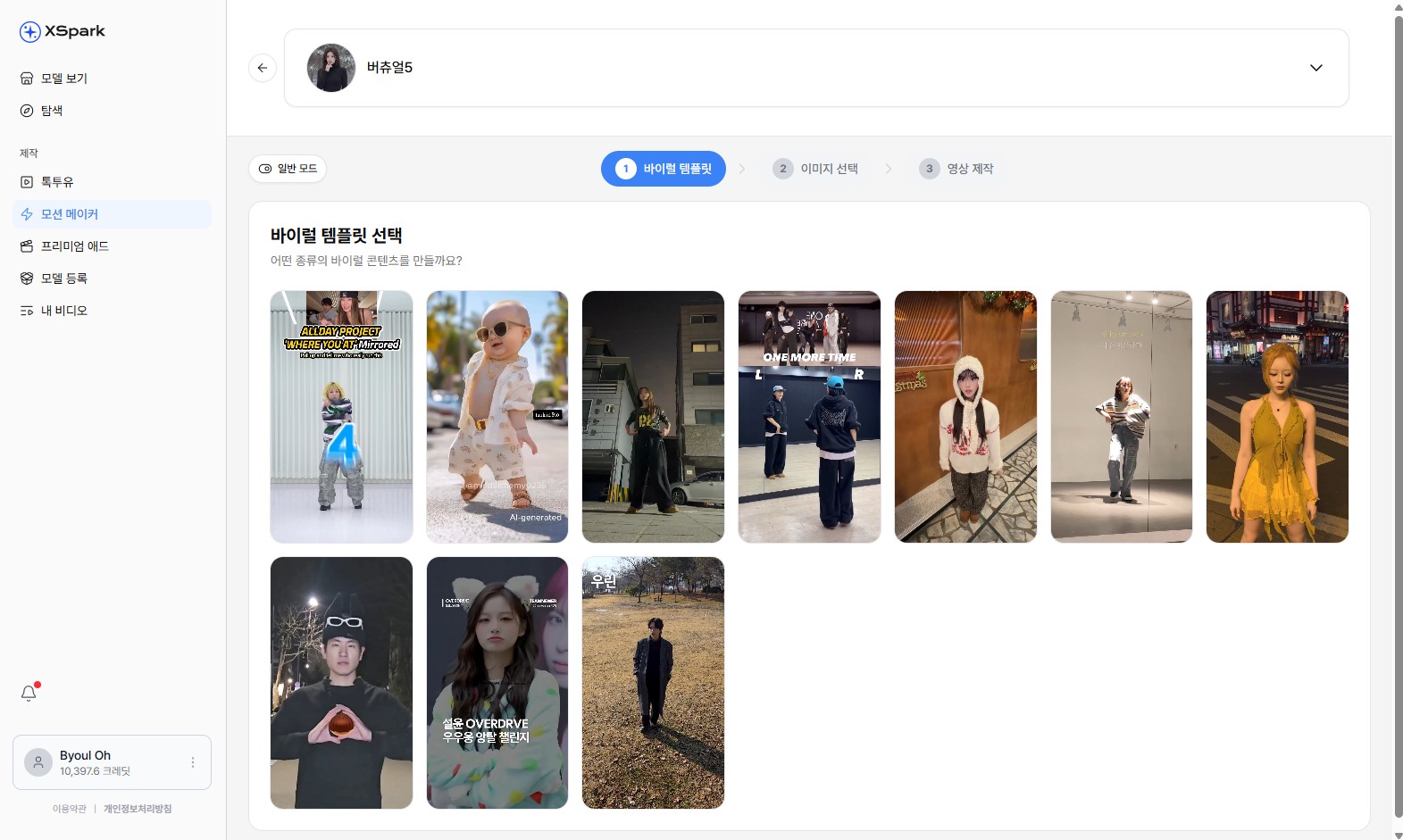Select the ALLDAY PROJECT dance template

[x=341, y=417]
